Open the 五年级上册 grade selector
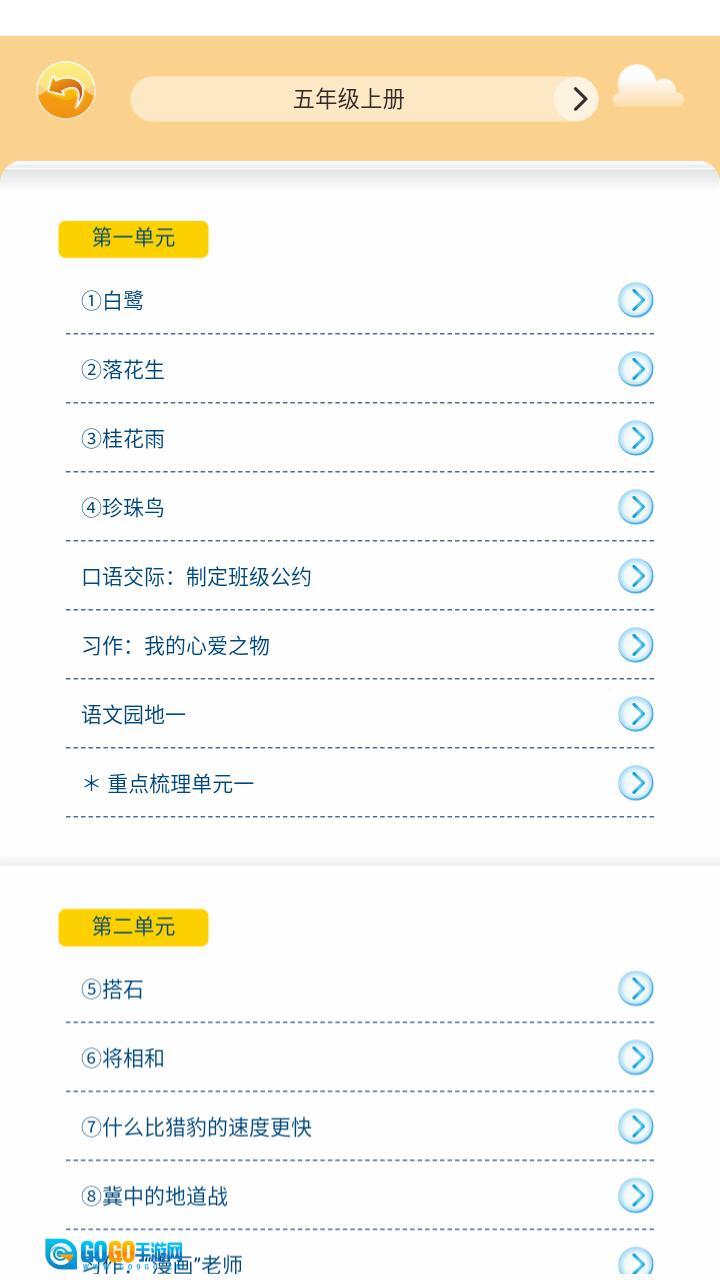The width and height of the screenshot is (720, 1280). pyautogui.click(x=364, y=99)
